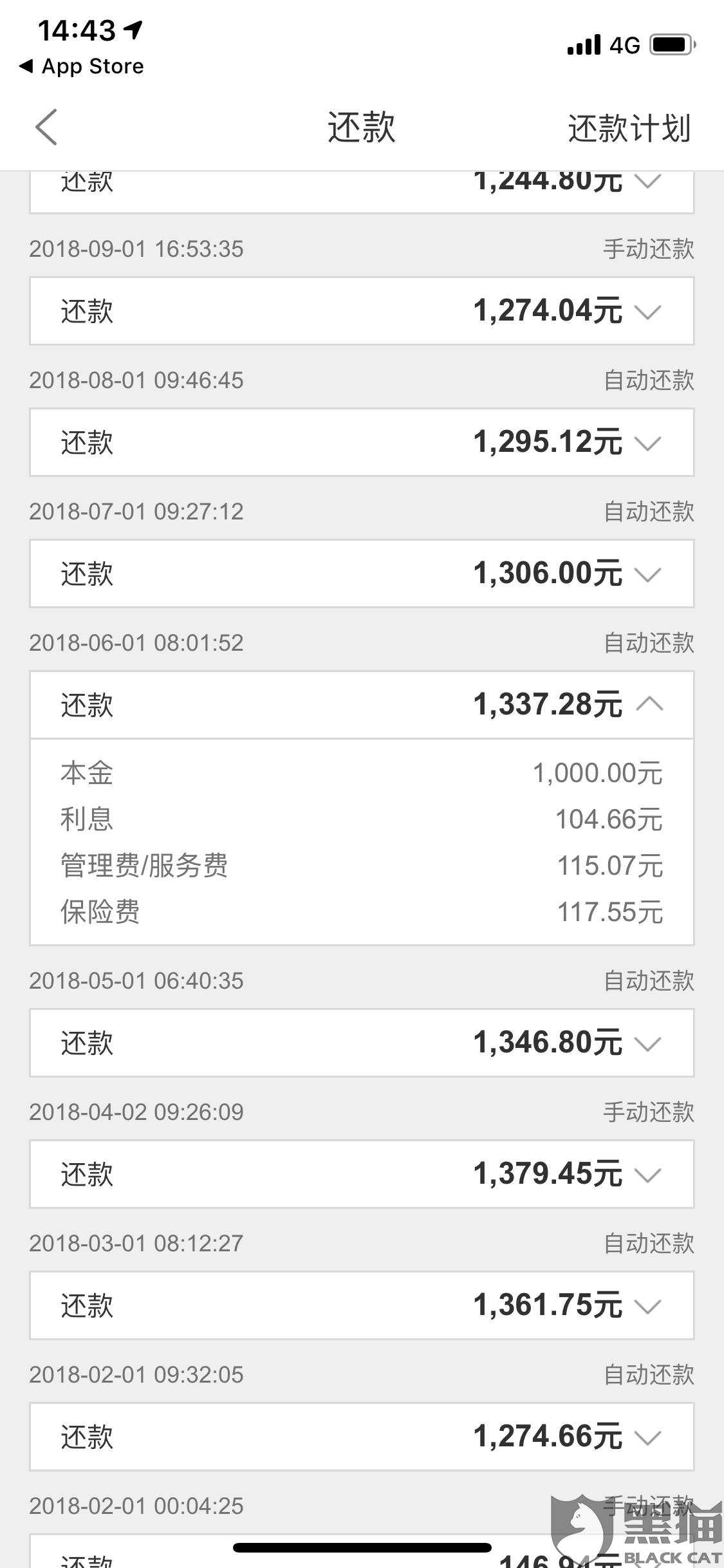Go back using the top-left arrow
724x1568 pixels.
click(x=46, y=127)
